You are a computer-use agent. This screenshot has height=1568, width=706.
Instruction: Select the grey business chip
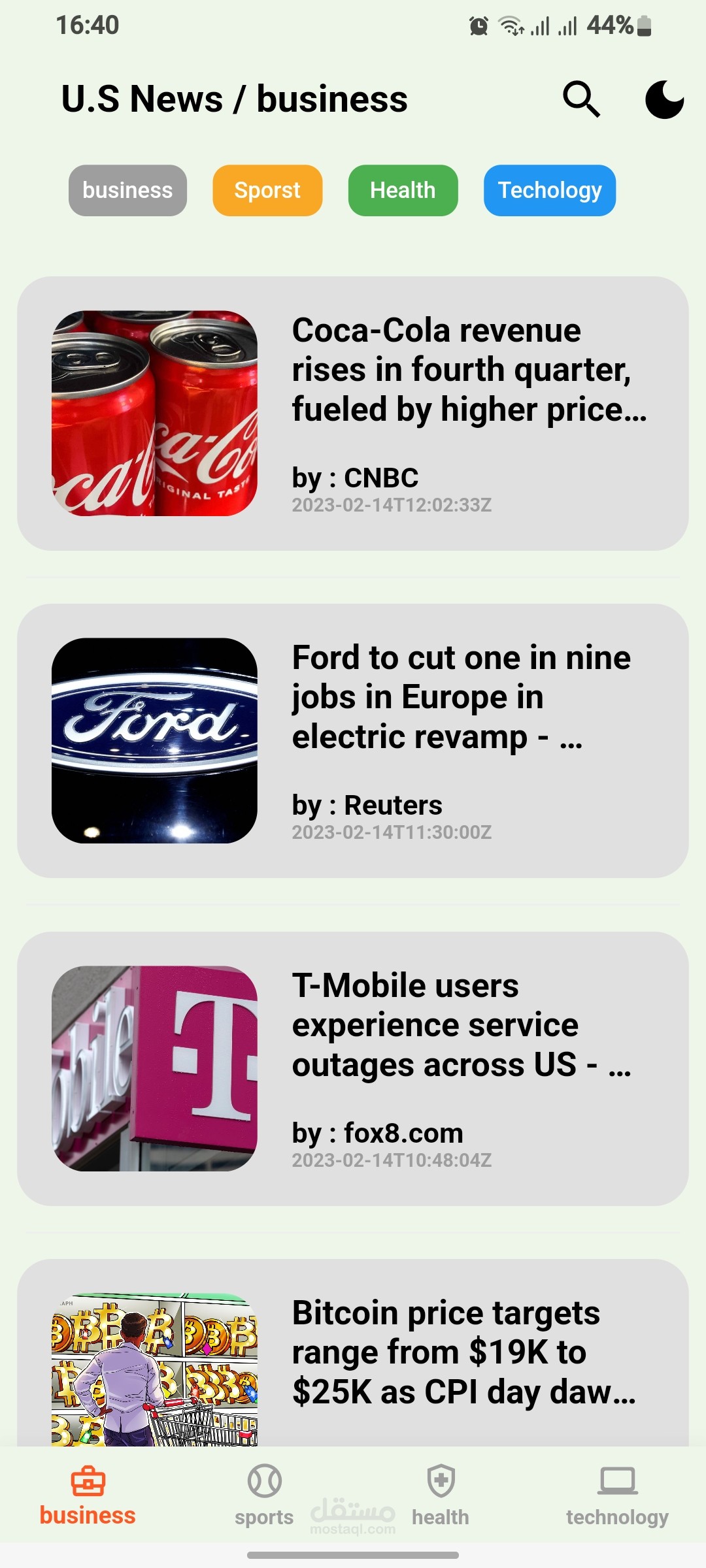[127, 190]
